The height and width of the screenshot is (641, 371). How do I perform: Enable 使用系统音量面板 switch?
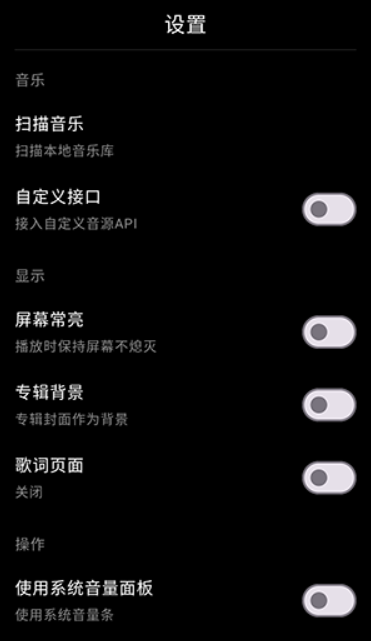pyautogui.click(x=329, y=600)
